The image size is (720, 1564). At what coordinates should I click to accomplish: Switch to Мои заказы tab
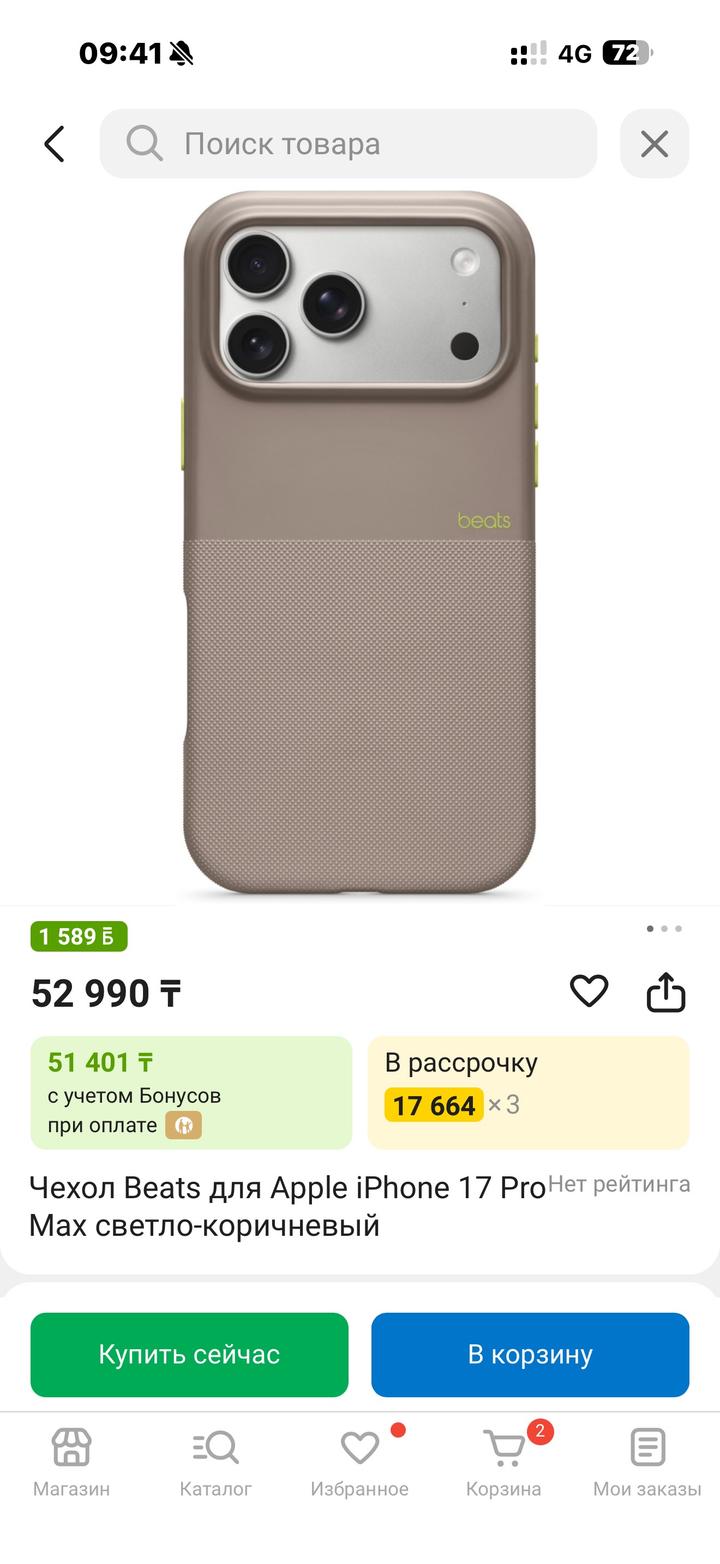tap(647, 1462)
